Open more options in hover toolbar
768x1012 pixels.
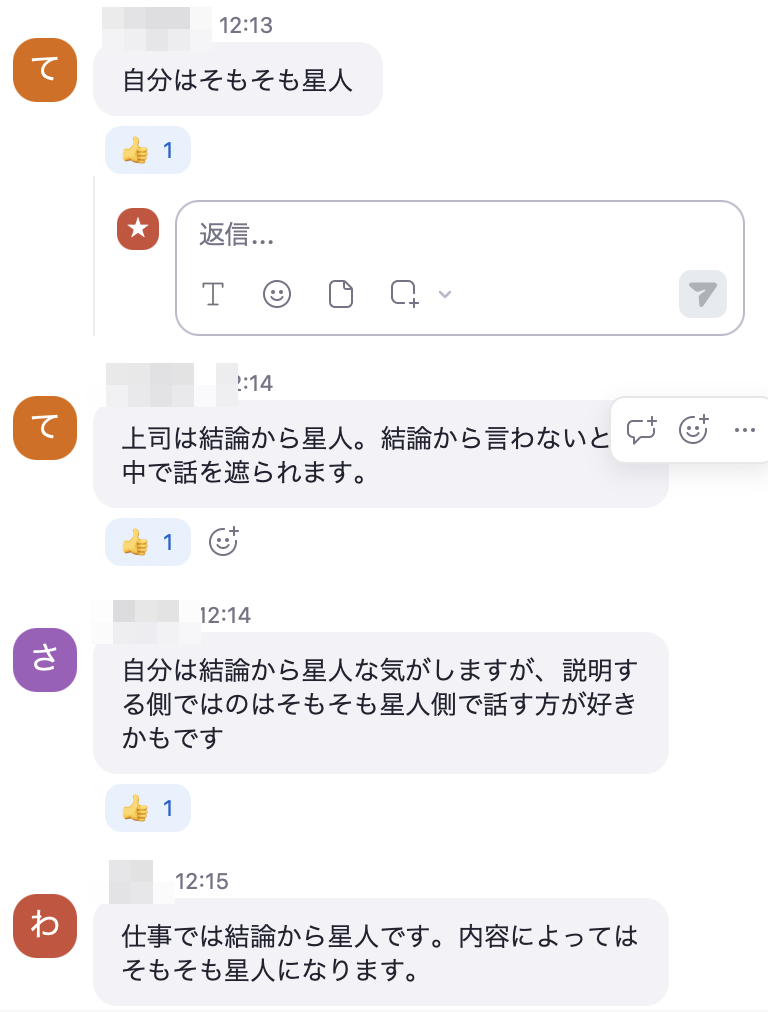[744, 430]
